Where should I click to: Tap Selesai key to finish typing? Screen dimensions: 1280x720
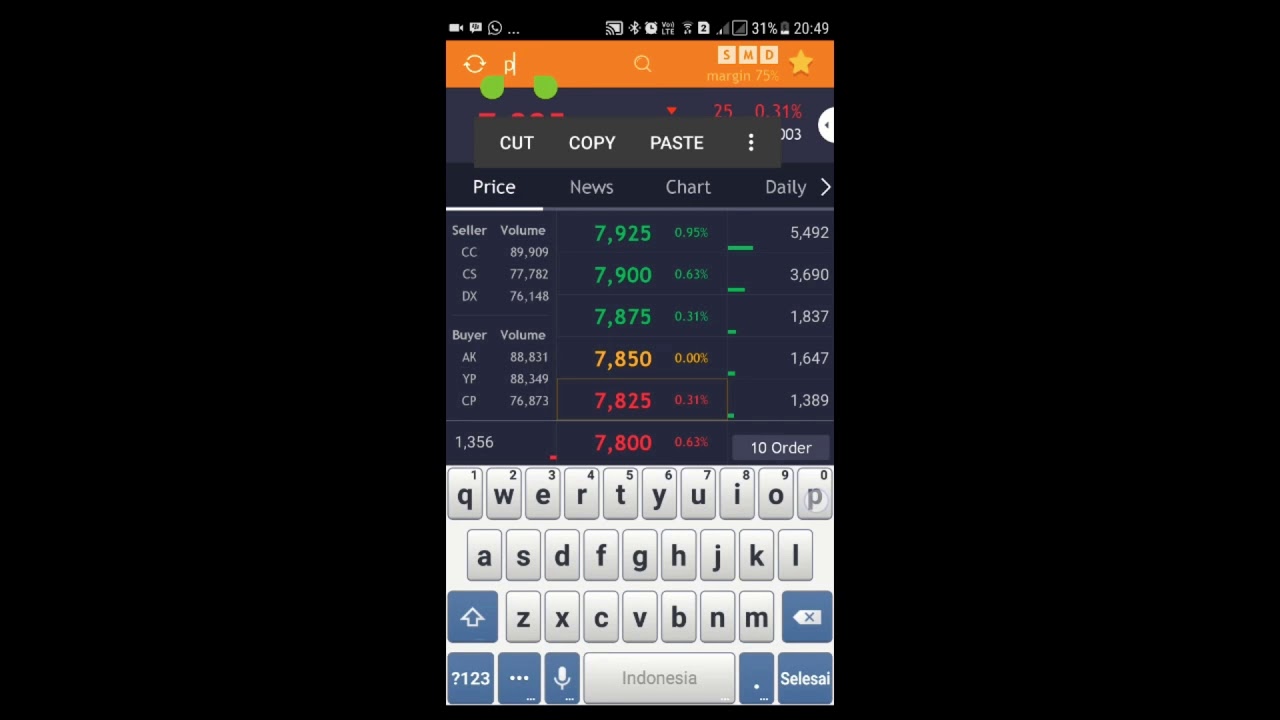805,679
